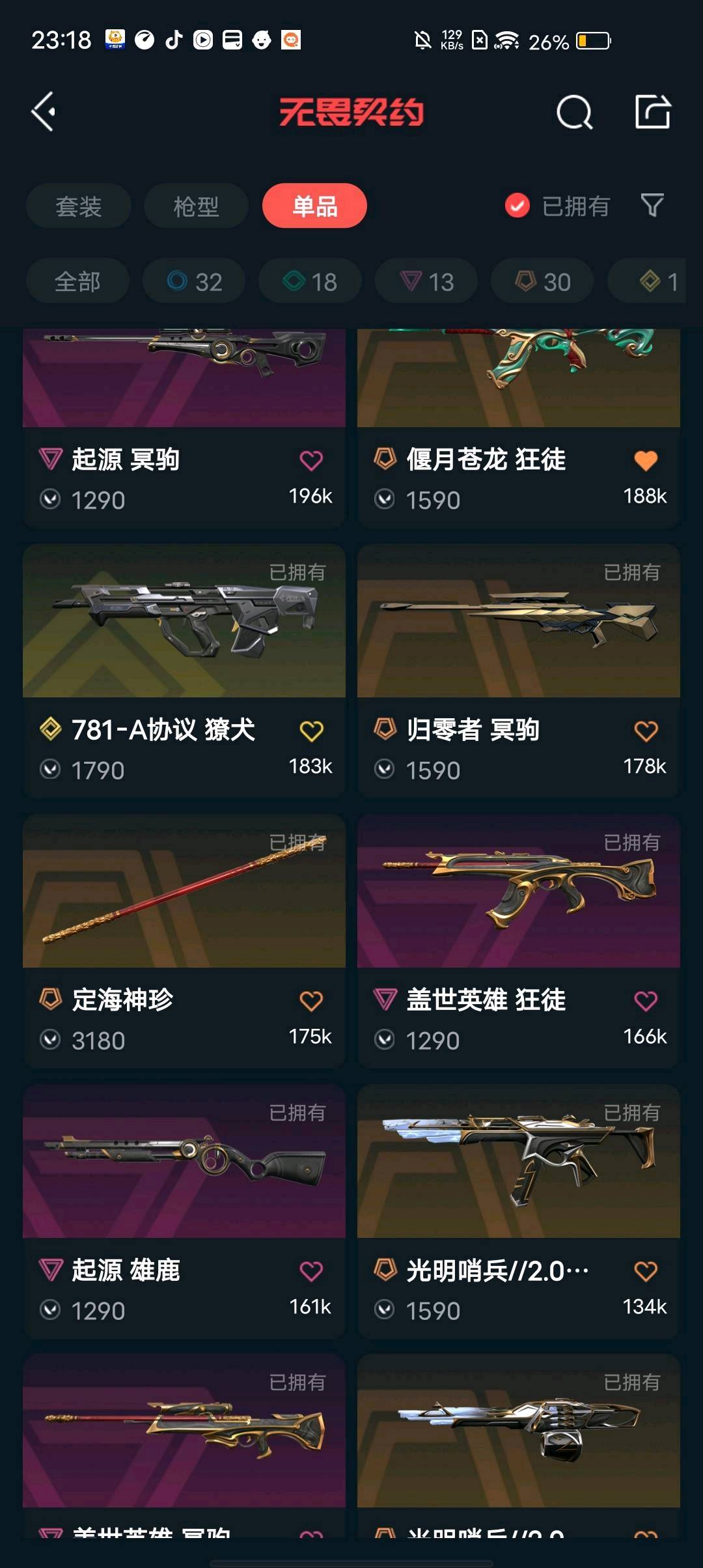Viewport: 703px width, 1568px height.
Task: Tap the share icon in the top bar
Action: 652,112
